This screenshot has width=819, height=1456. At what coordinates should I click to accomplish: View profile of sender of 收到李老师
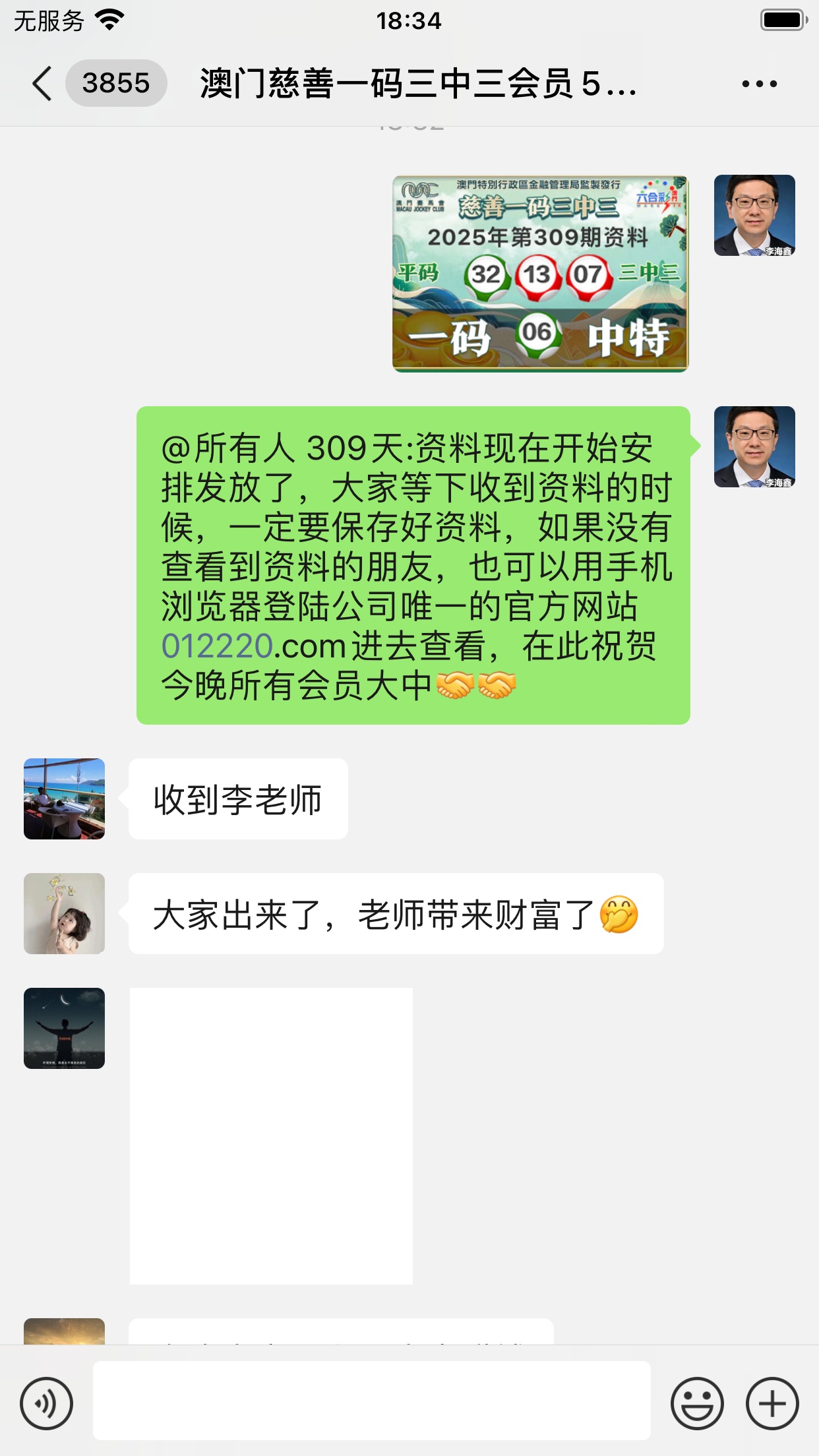click(x=64, y=799)
